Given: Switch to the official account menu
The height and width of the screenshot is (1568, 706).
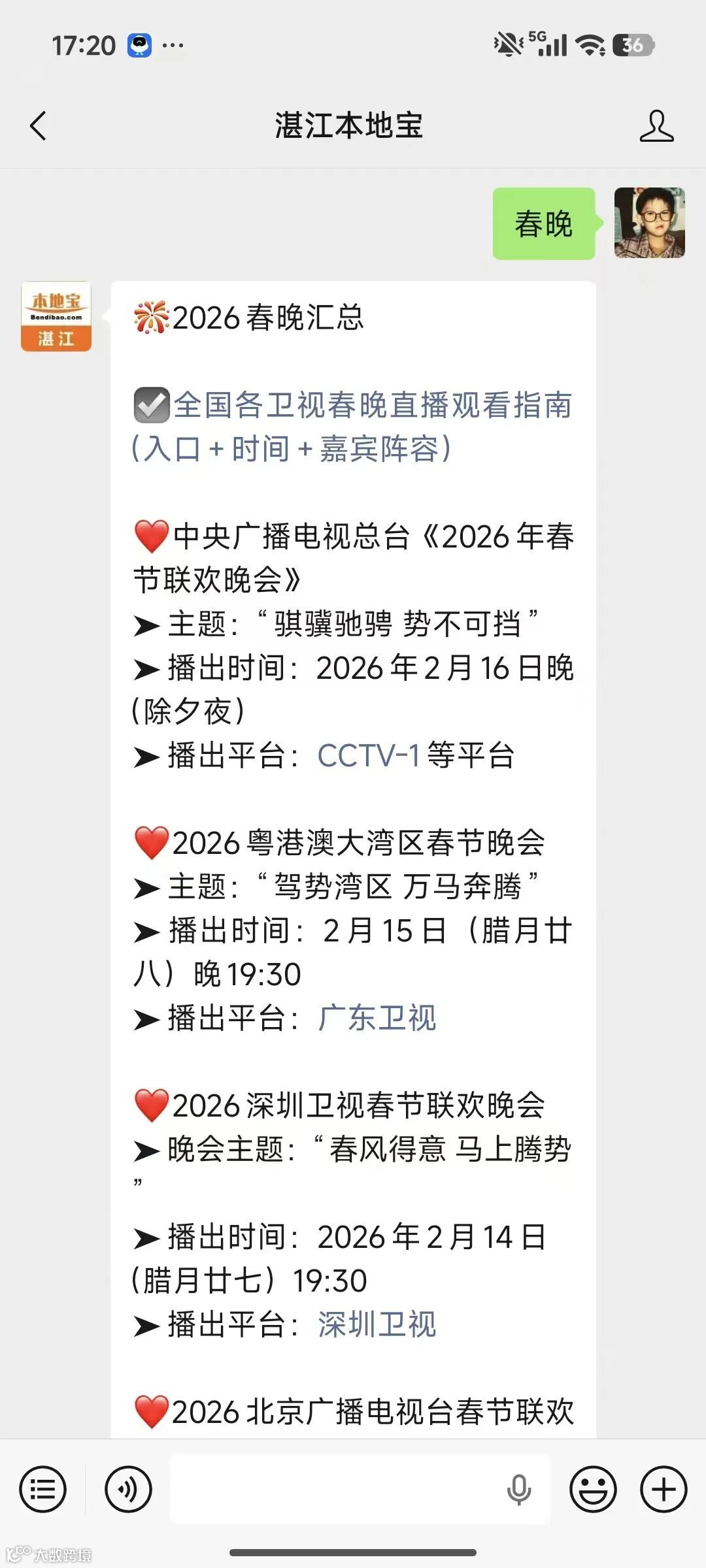Looking at the screenshot, I should (43, 1490).
